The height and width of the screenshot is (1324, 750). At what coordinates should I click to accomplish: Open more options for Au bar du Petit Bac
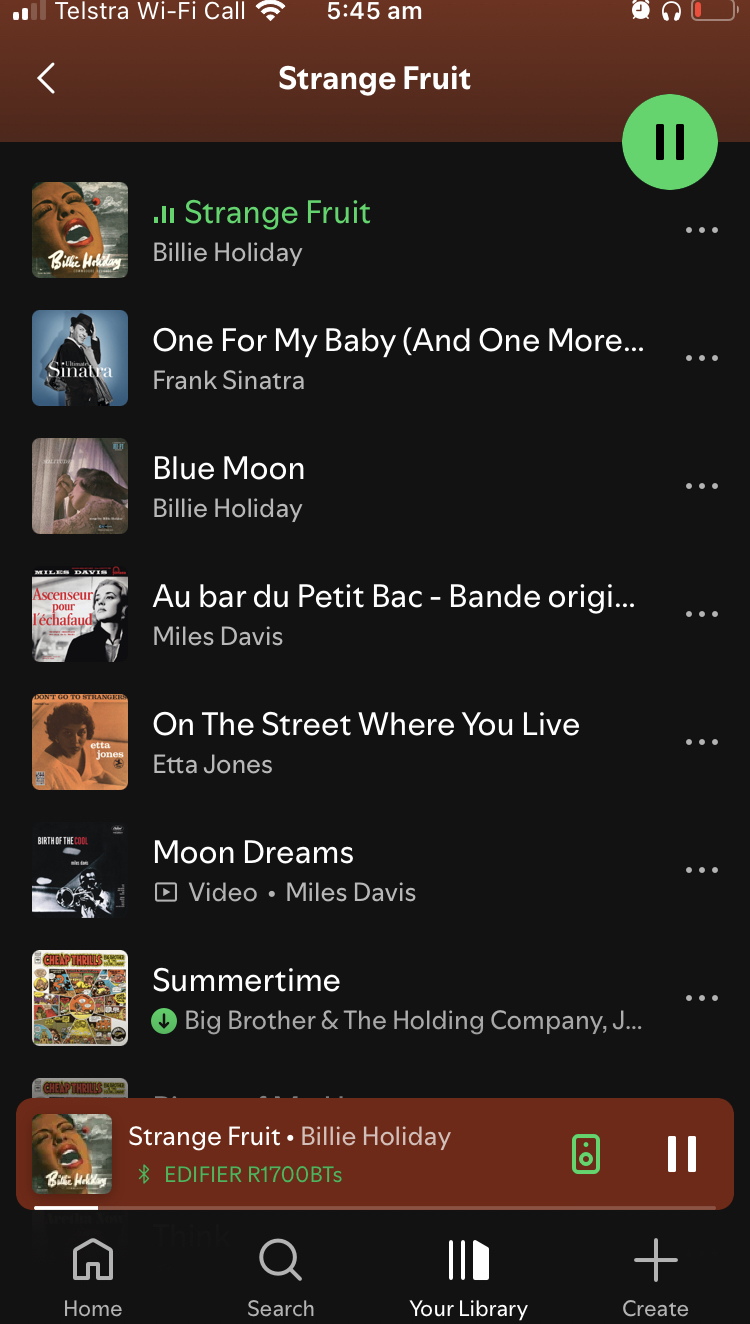point(702,614)
